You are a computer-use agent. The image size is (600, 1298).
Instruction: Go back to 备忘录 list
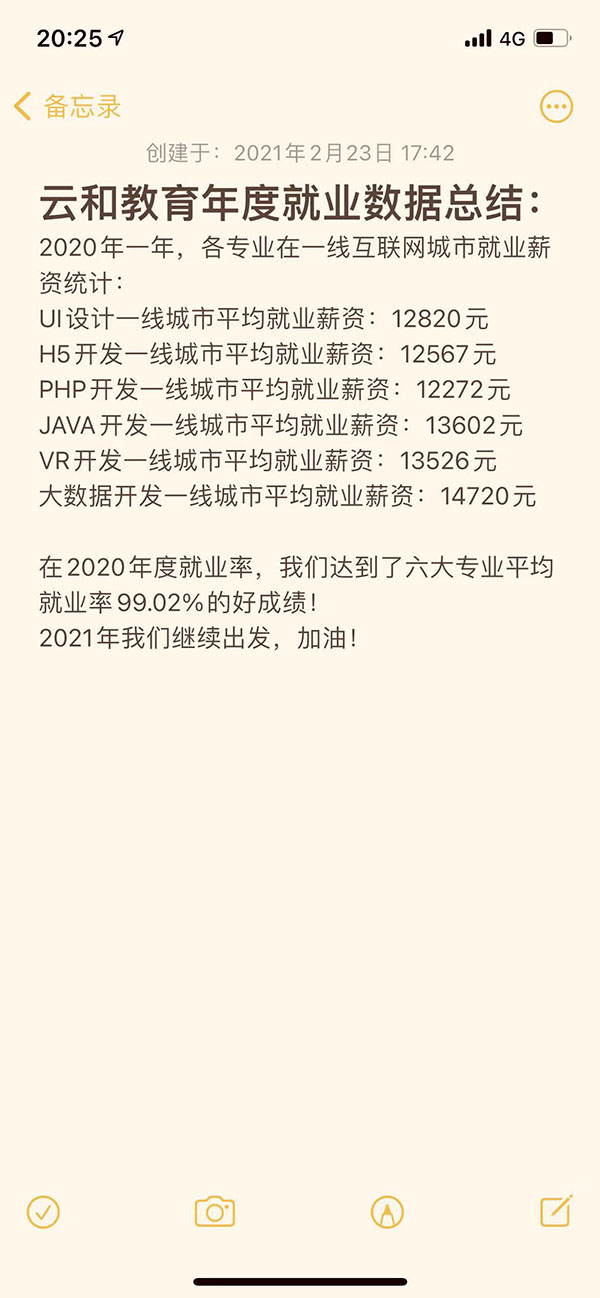[68, 107]
